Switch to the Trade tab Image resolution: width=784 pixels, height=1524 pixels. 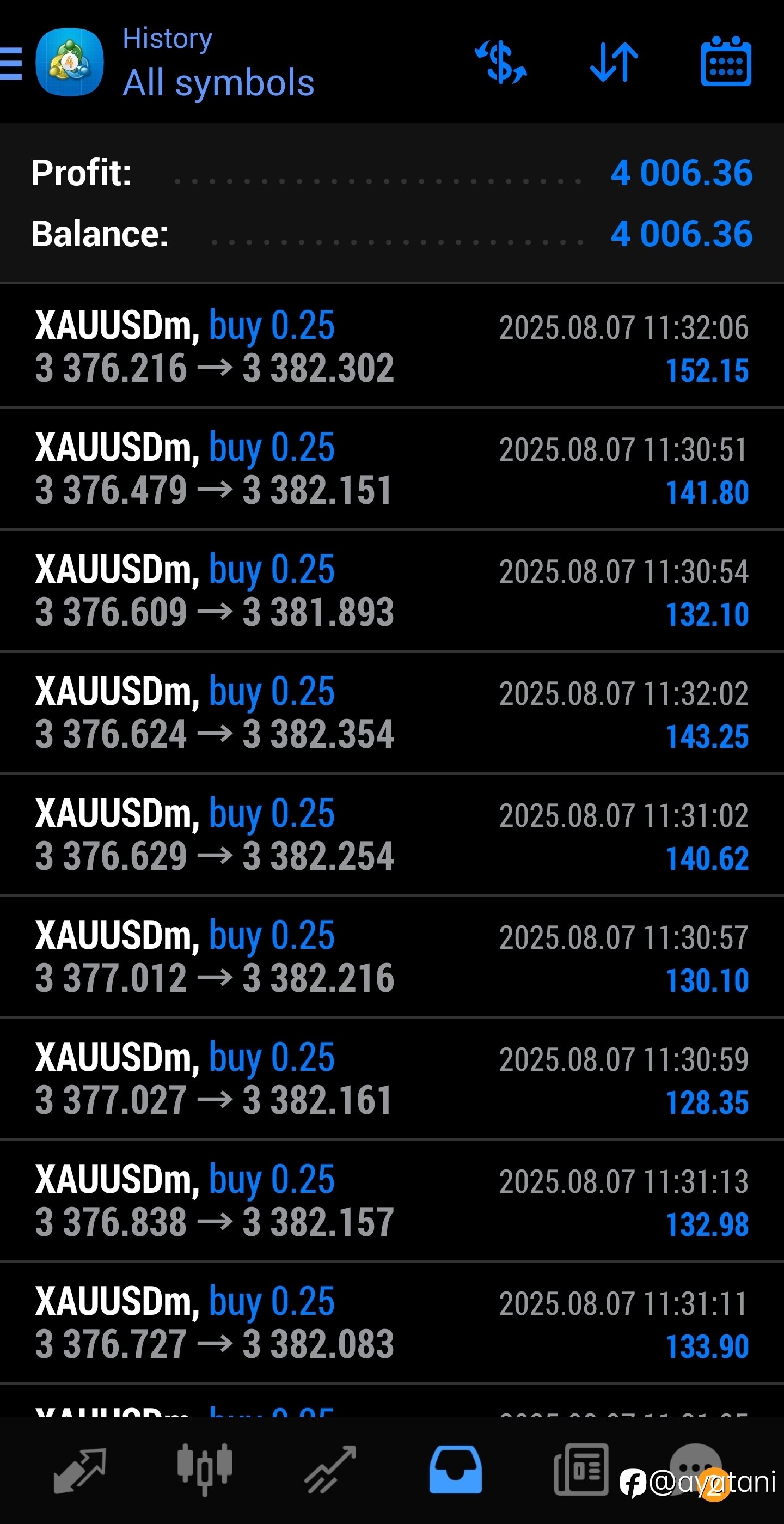(x=330, y=1470)
